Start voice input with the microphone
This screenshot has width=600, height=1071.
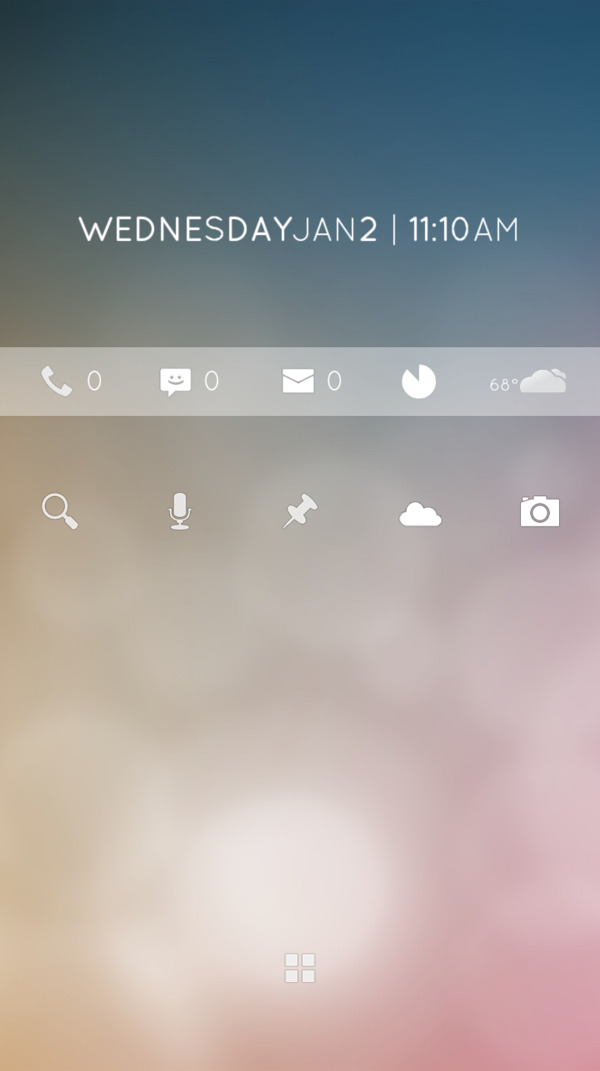tap(179, 511)
